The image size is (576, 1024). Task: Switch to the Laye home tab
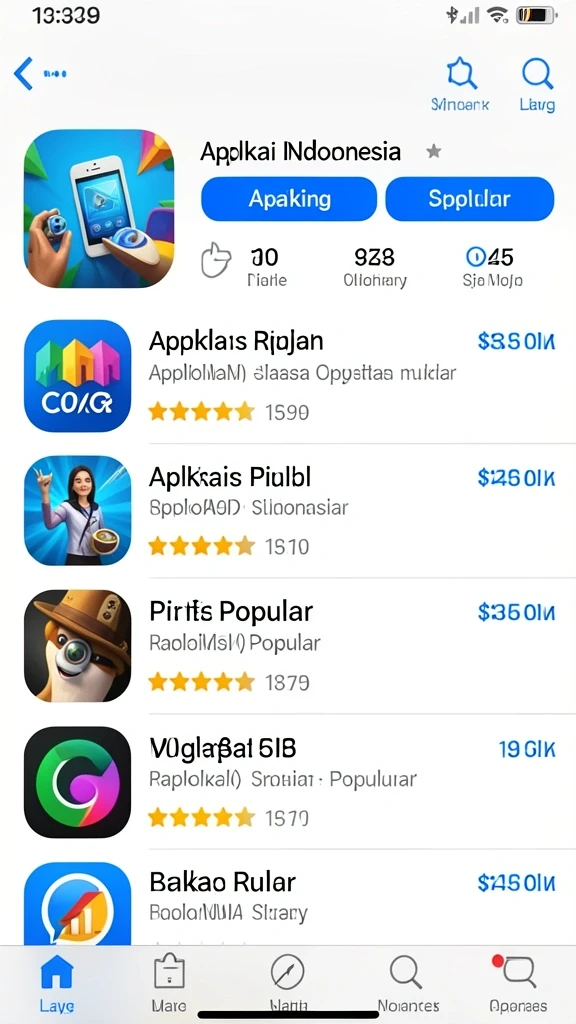tap(57, 983)
